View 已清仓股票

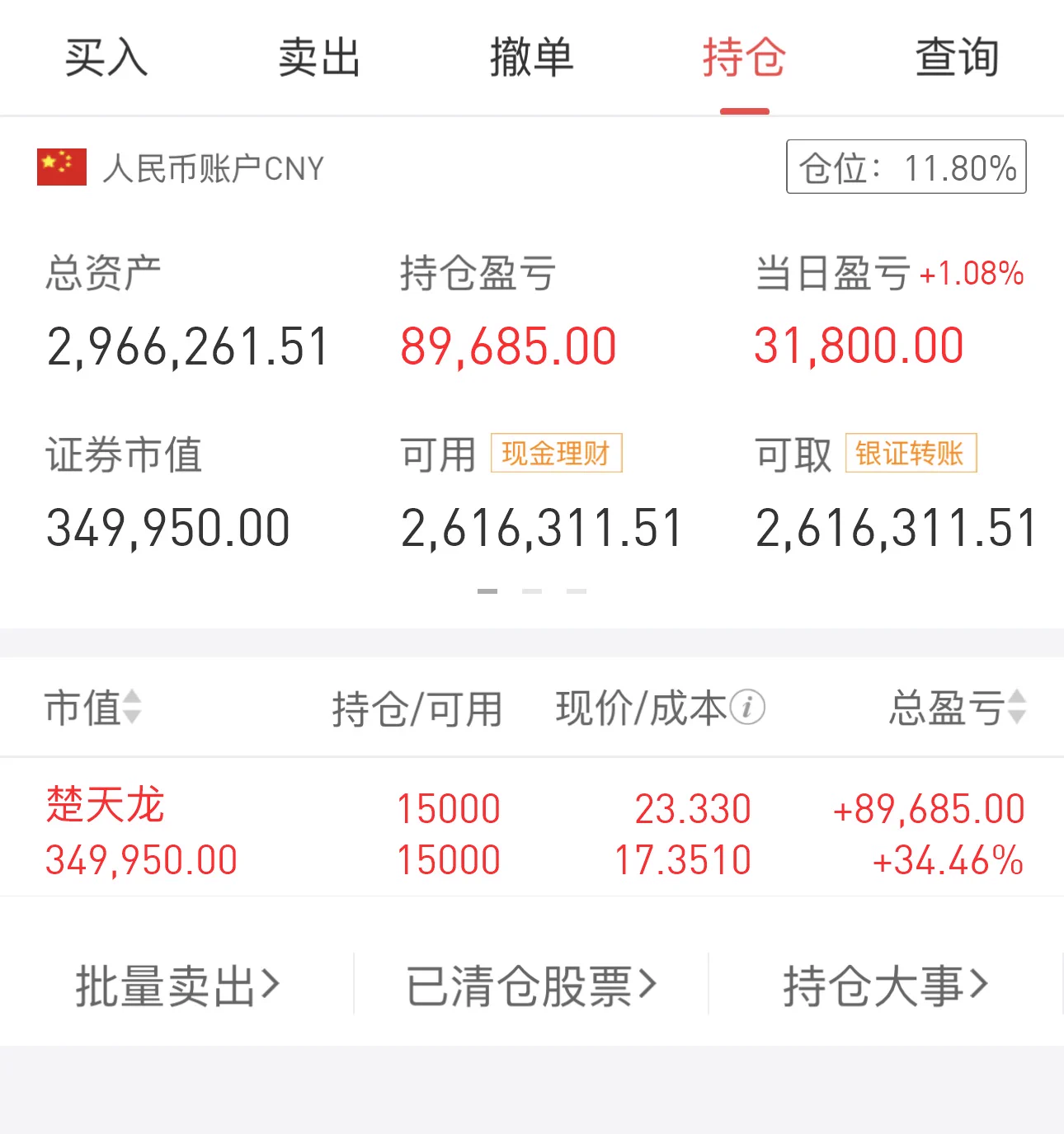pos(531,986)
